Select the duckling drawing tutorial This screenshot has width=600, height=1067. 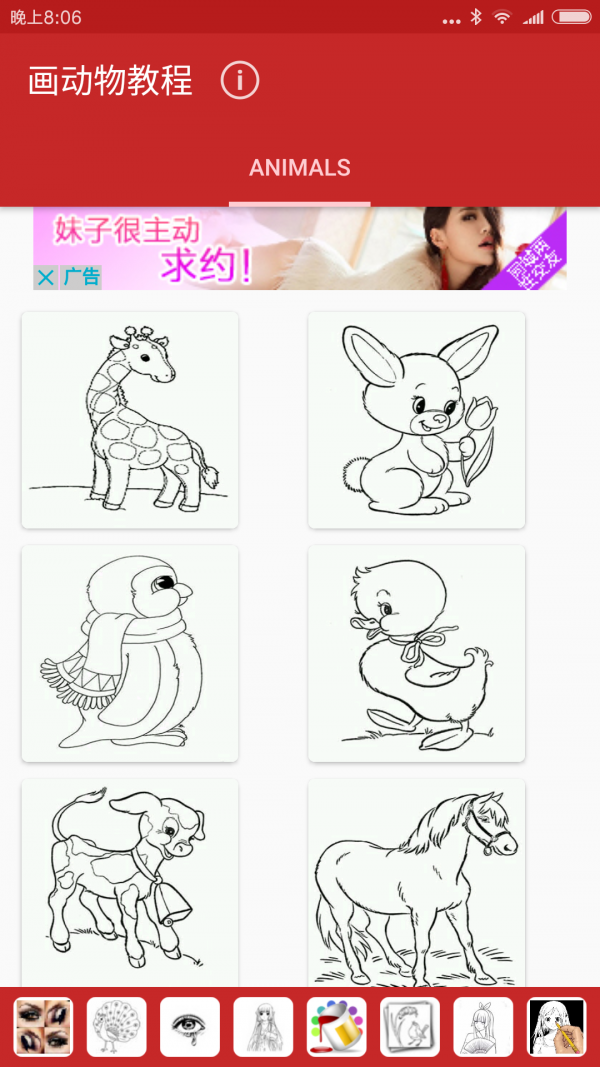416,653
